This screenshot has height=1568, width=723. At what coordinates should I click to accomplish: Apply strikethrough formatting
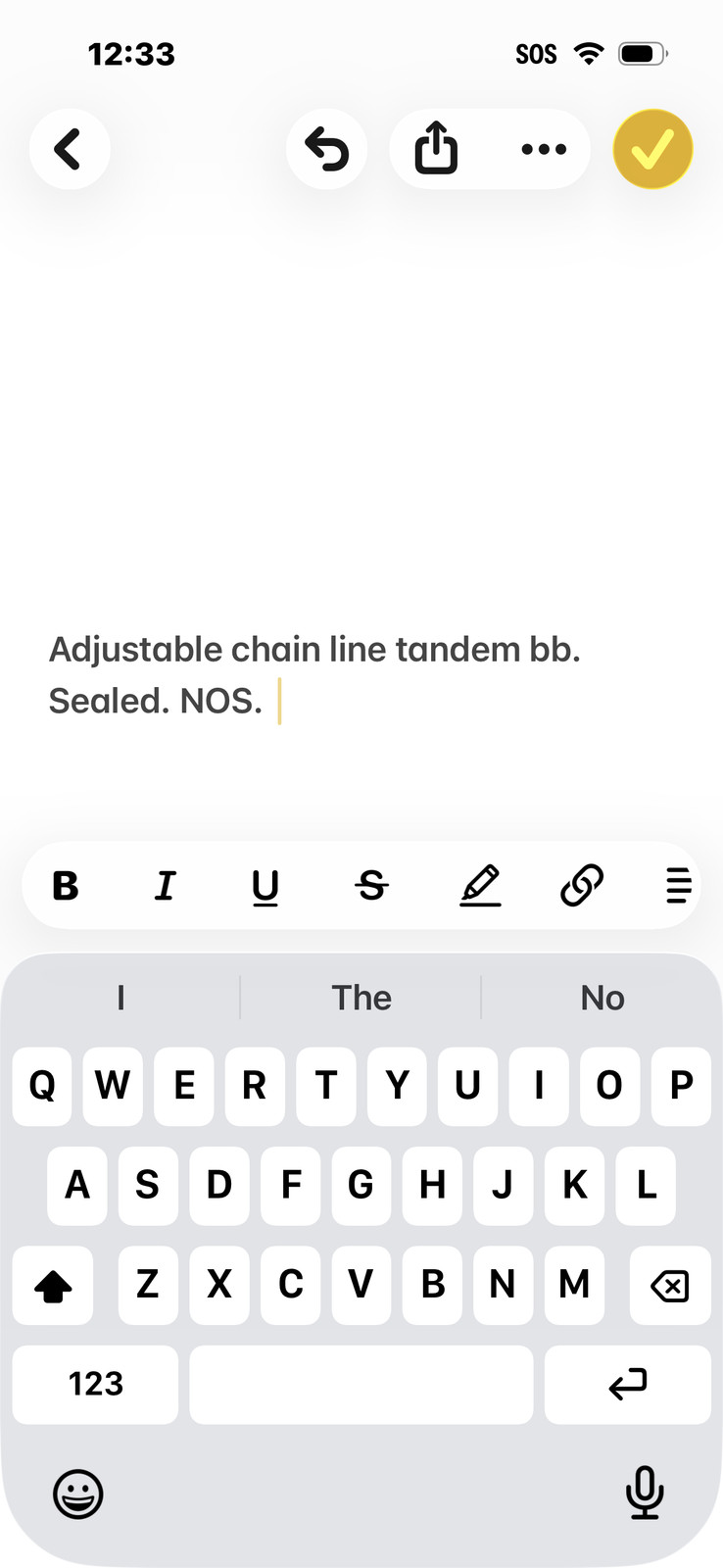coord(371,886)
